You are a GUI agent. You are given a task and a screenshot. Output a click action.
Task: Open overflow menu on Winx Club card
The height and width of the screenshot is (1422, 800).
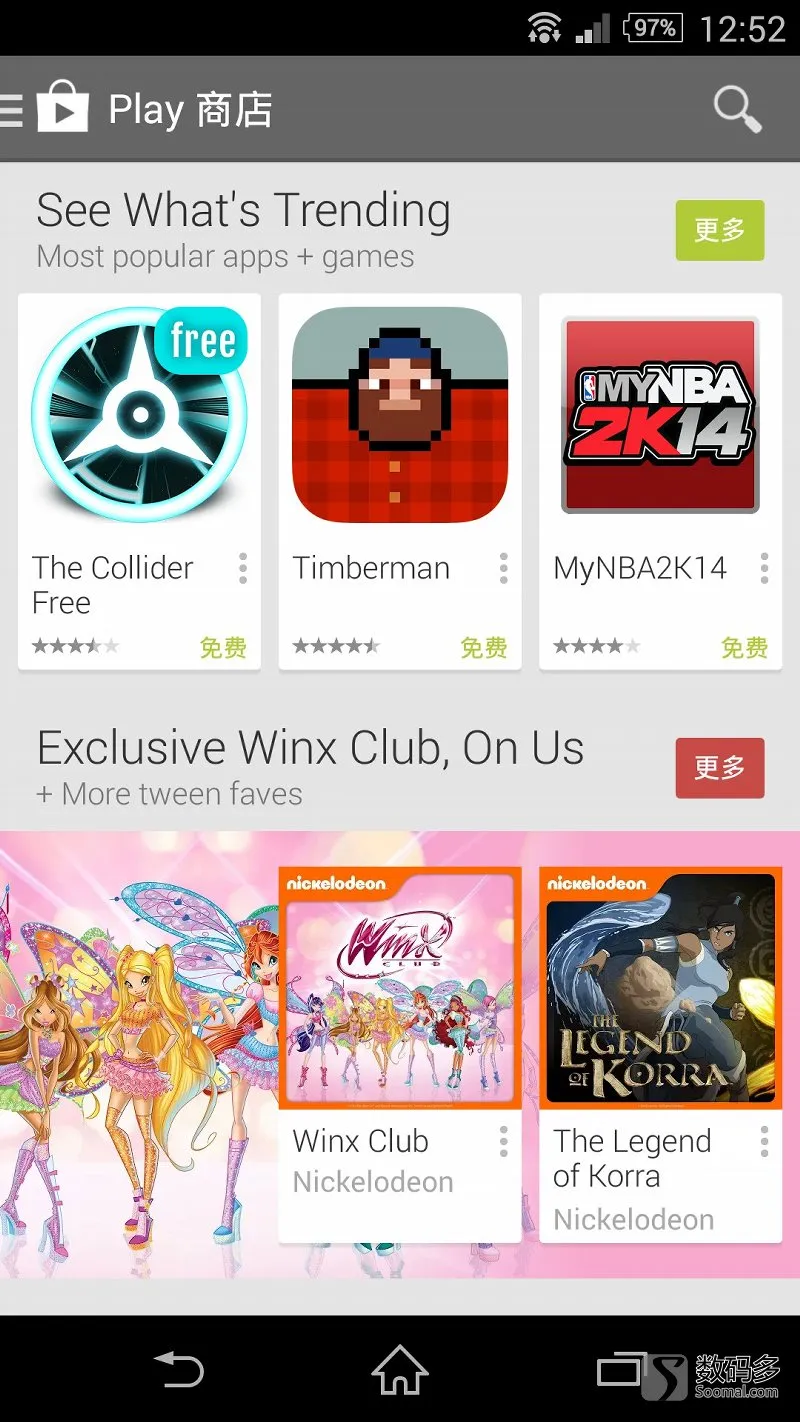click(x=503, y=1141)
